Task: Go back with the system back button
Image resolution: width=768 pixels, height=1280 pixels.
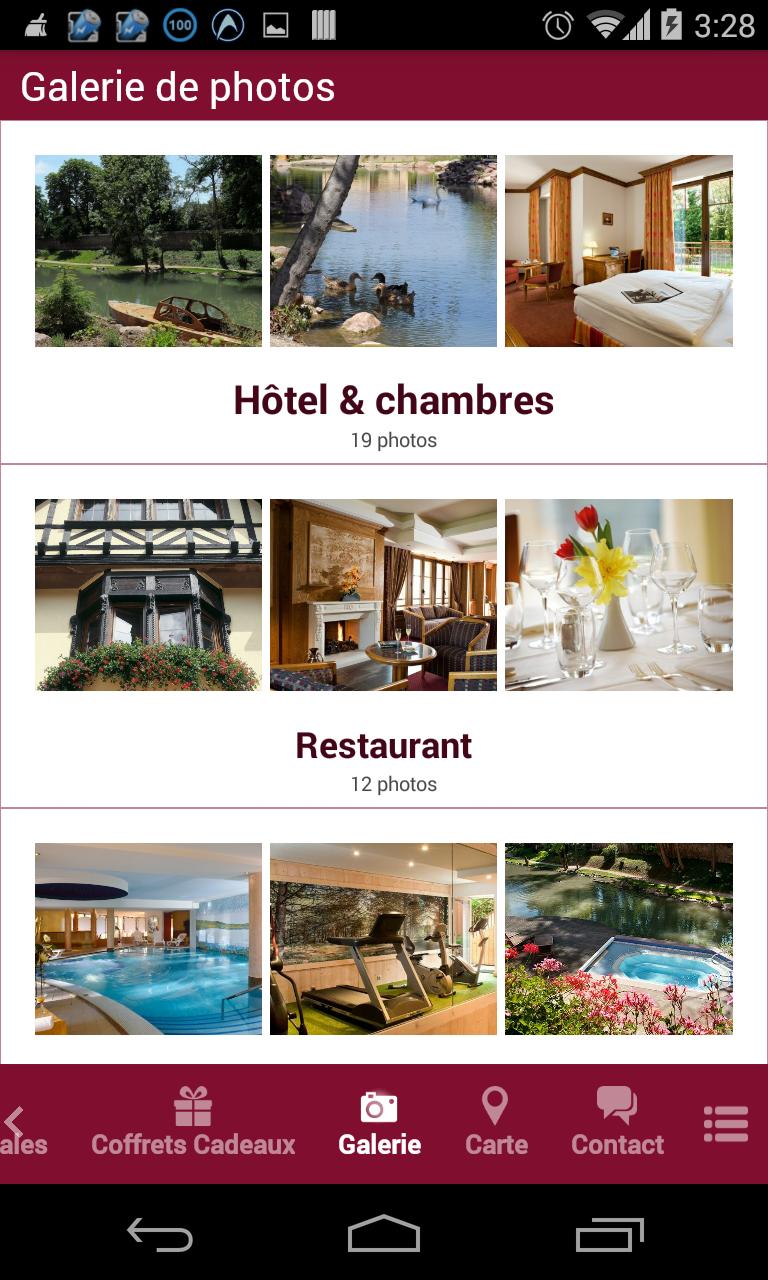Action: click(x=160, y=1235)
